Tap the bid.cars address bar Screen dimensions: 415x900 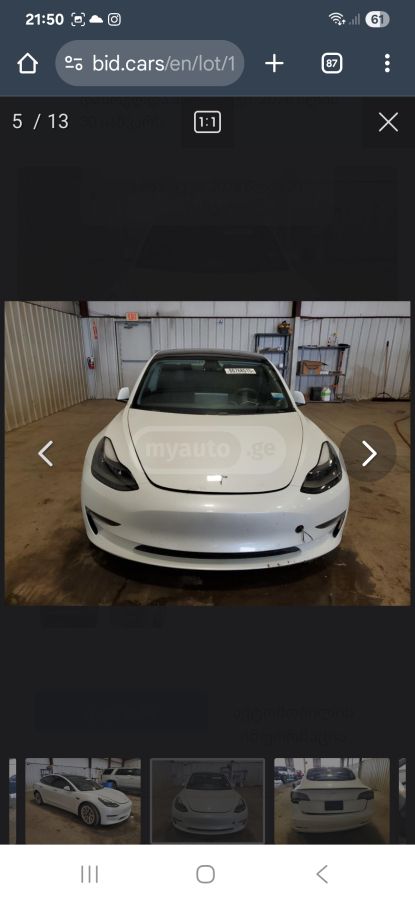(150, 63)
